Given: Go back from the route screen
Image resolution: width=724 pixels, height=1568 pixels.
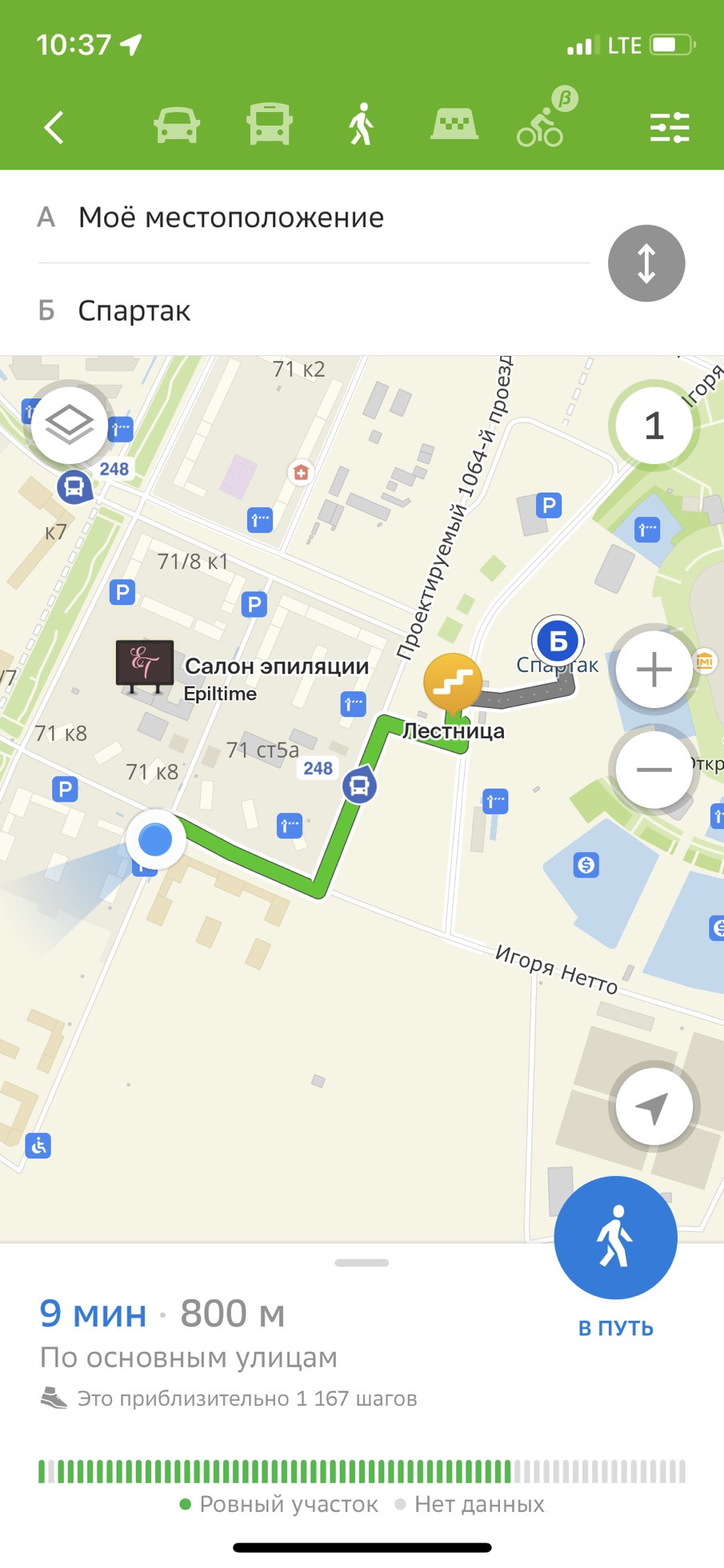Looking at the screenshot, I should click(x=54, y=127).
